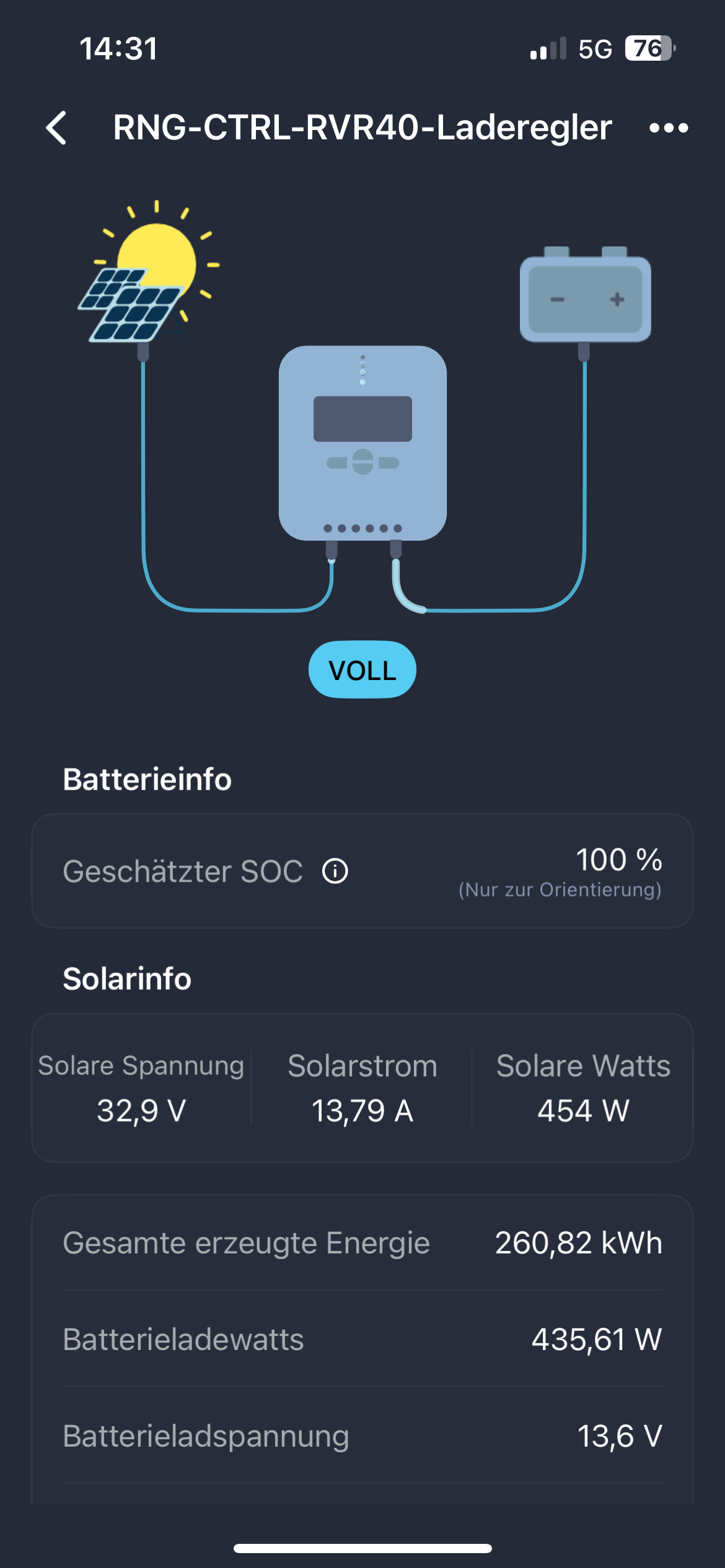Go back using the top-left arrow
This screenshot has width=725, height=1568.
(x=56, y=128)
